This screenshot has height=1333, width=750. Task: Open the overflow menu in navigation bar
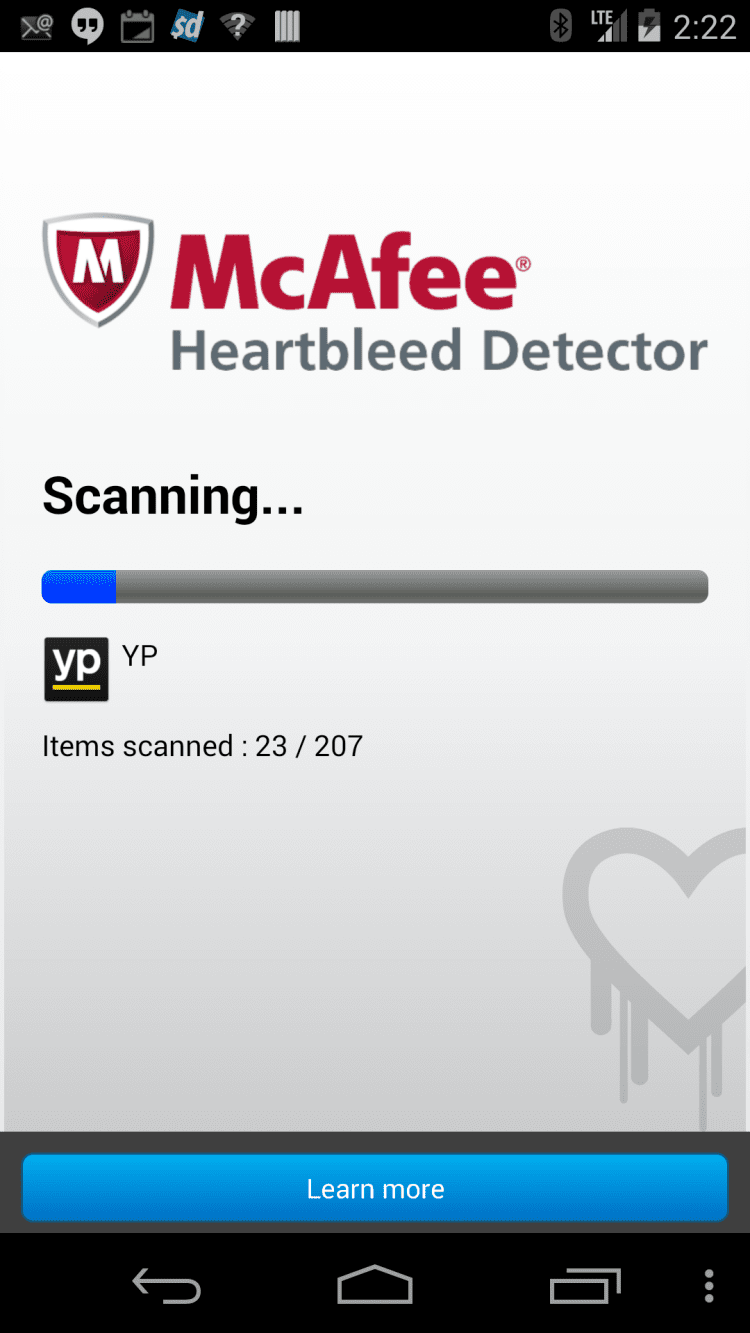click(x=709, y=1285)
